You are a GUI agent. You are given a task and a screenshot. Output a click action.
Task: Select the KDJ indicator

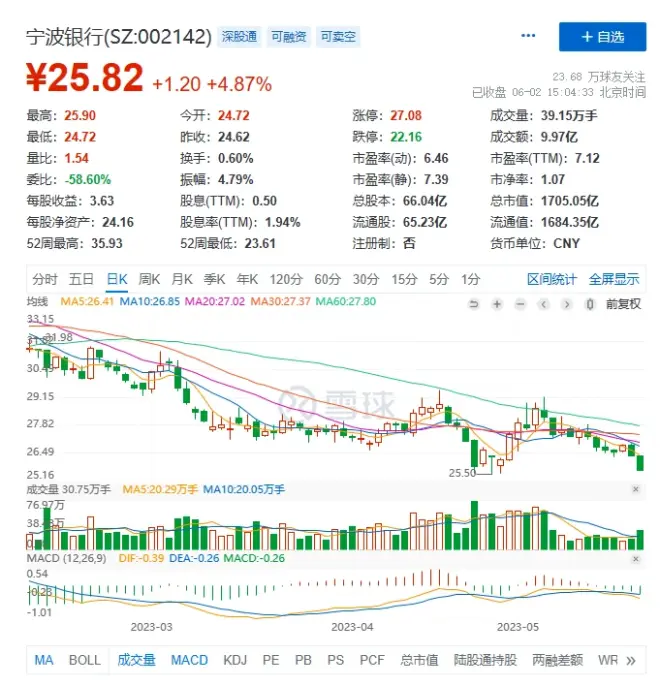235,660
